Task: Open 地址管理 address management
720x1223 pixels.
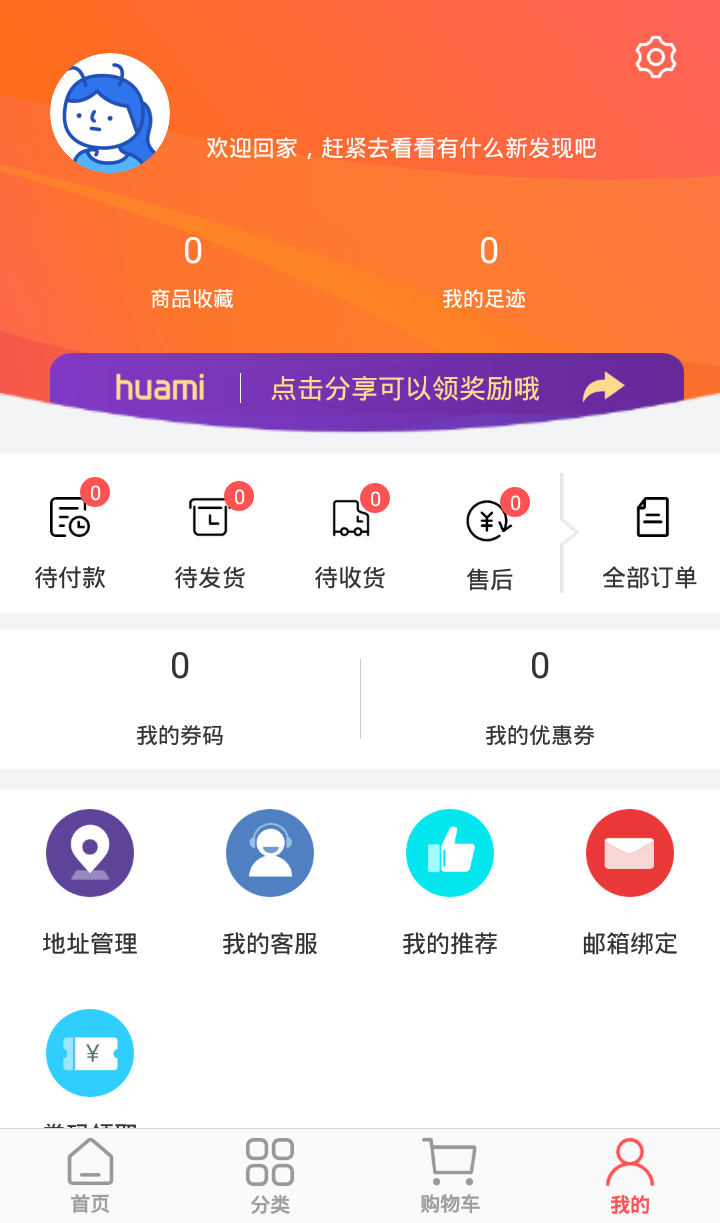Action: click(90, 880)
